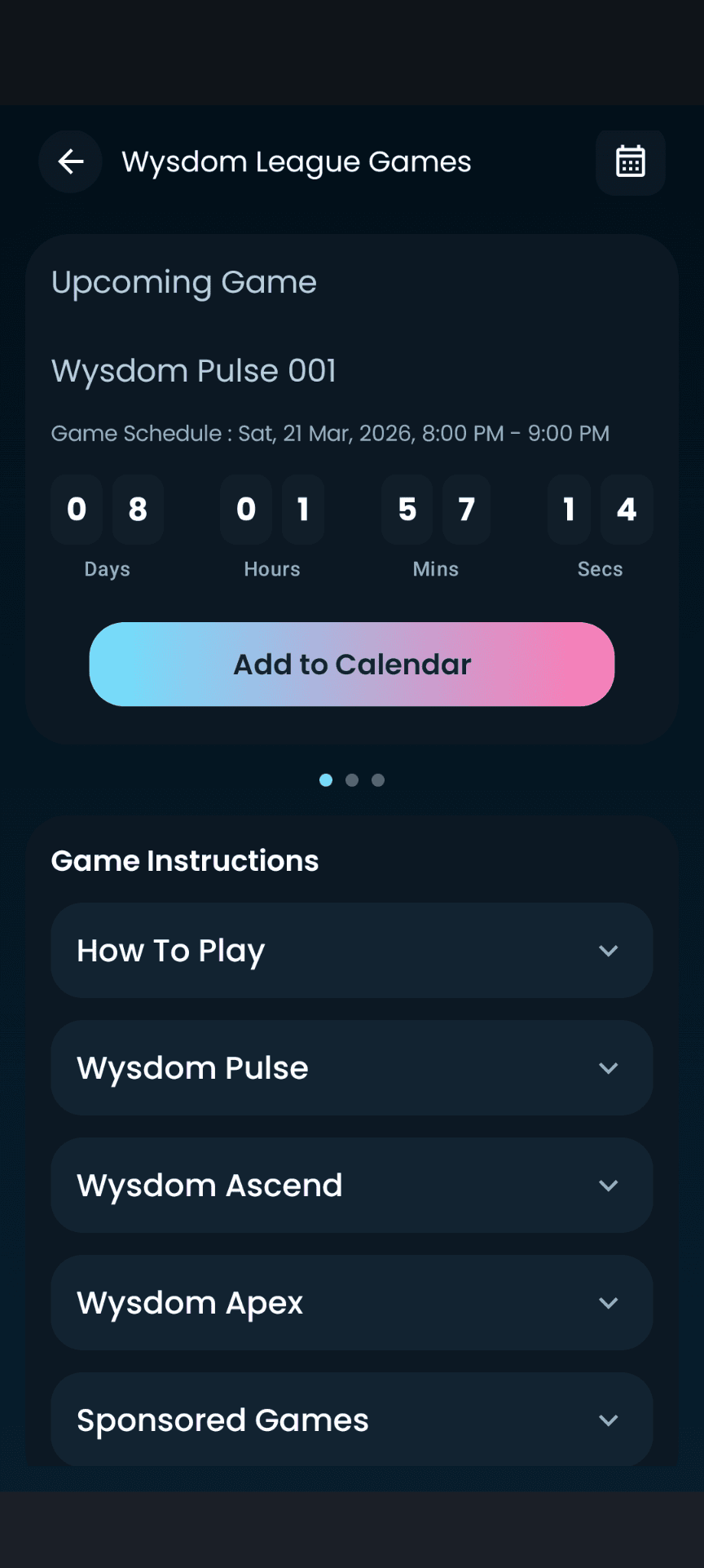The image size is (704, 1568).
Task: Open the calendar icon in the header
Action: click(x=630, y=161)
